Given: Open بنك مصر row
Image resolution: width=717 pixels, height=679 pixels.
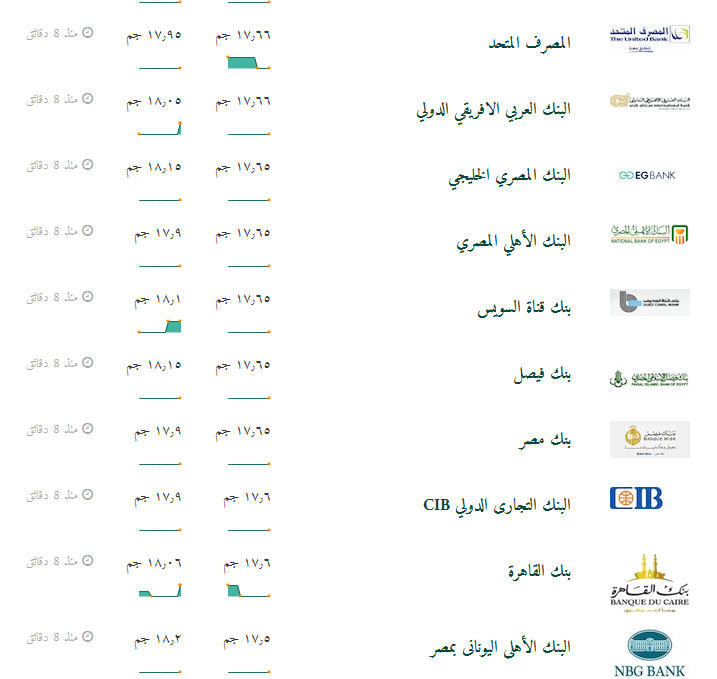Looking at the screenshot, I should [545, 440].
